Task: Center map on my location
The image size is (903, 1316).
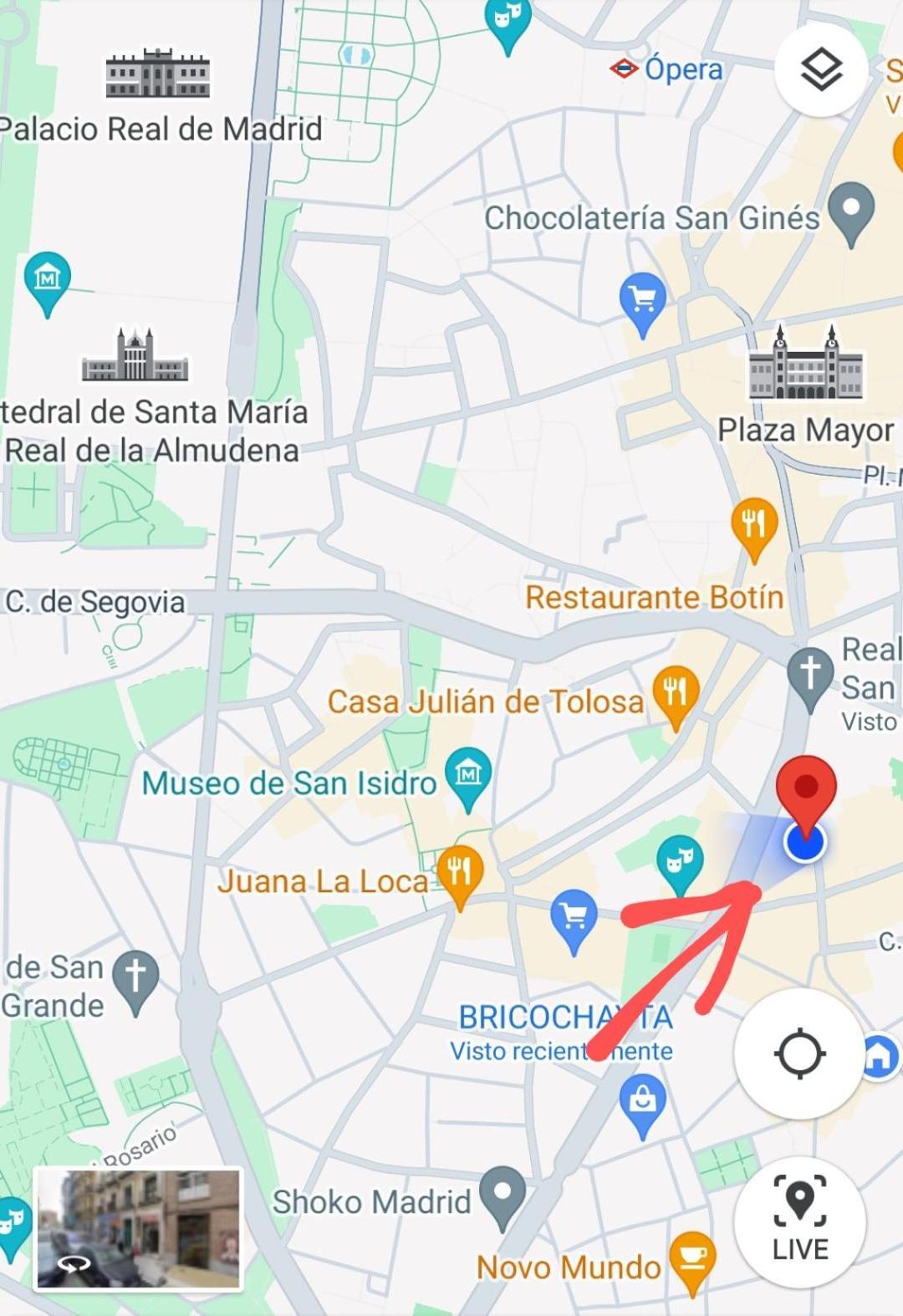Action: pyautogui.click(x=799, y=1053)
